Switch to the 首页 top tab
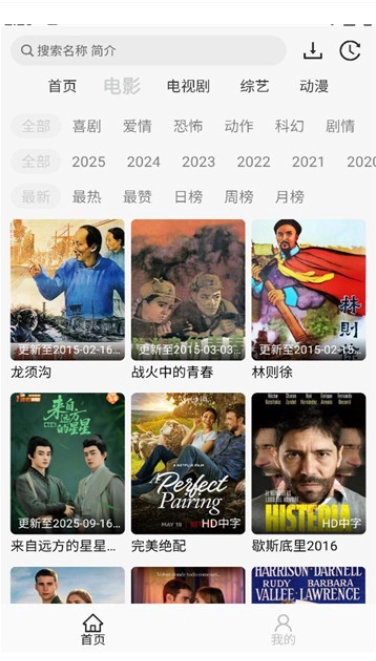Screen dimensions: 376x661 pos(62,86)
